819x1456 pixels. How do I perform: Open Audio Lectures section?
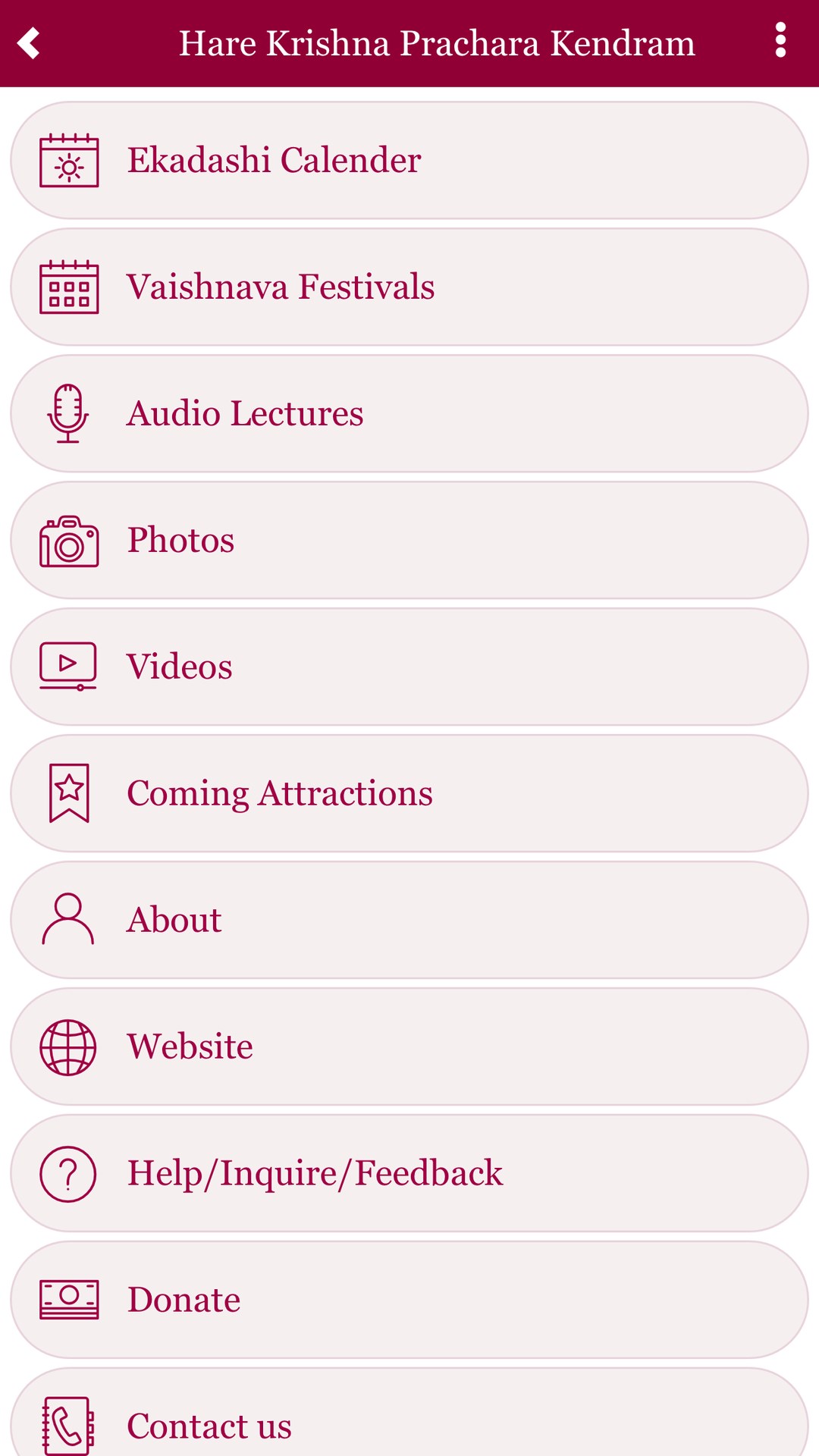pyautogui.click(x=409, y=414)
